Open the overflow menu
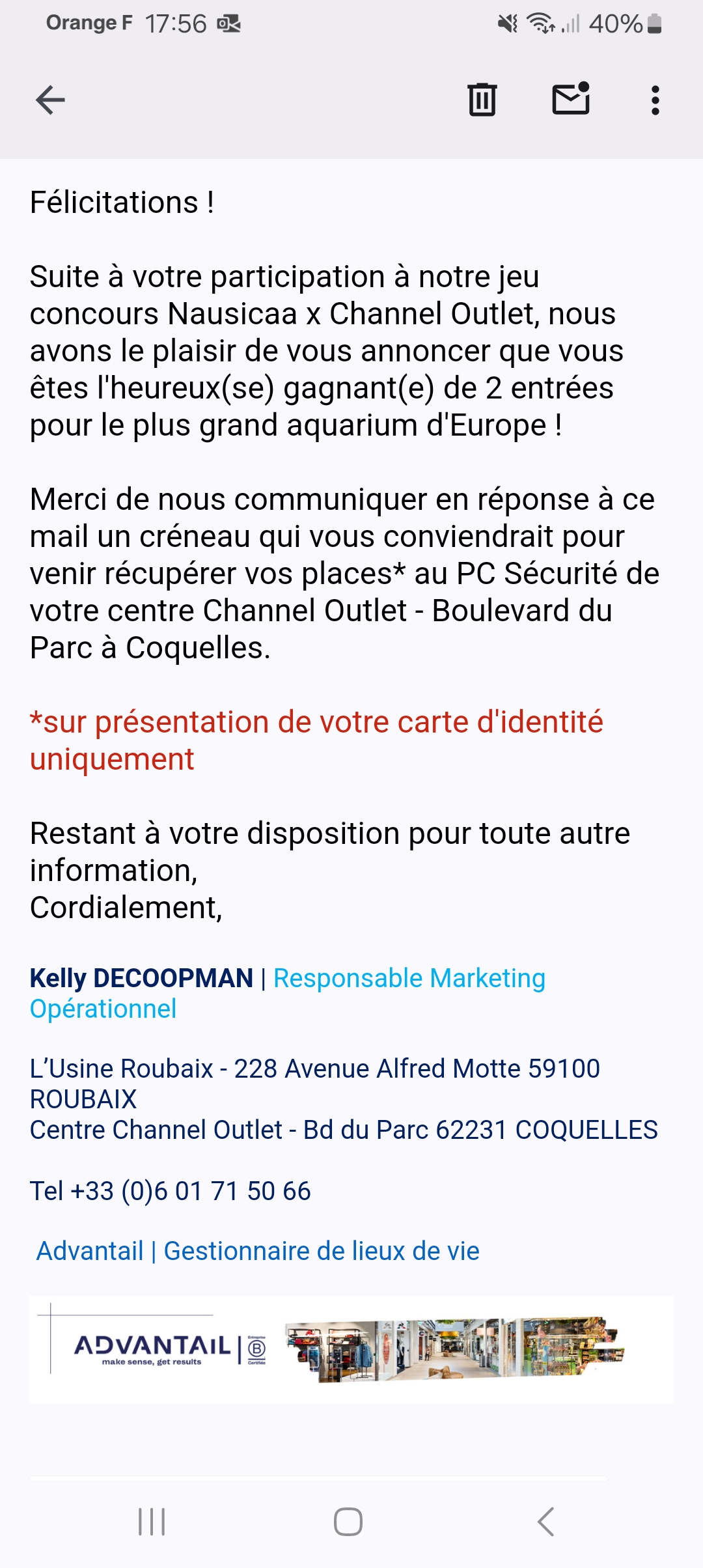703x1568 pixels. click(655, 100)
